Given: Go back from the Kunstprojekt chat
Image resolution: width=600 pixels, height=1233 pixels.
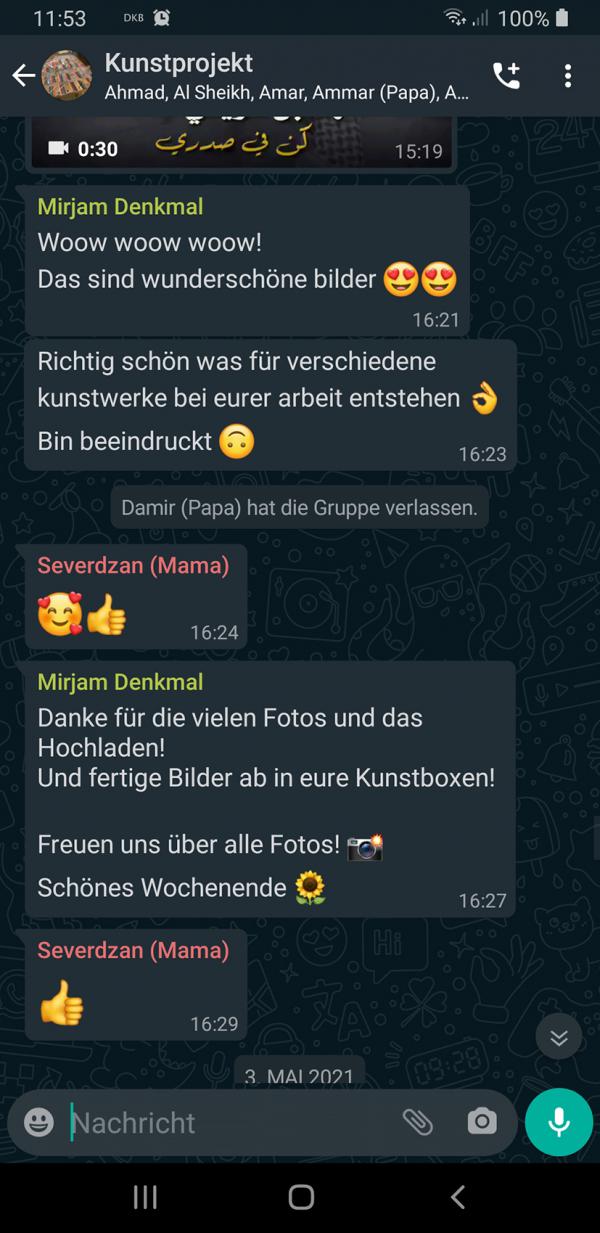Looking at the screenshot, I should tap(23, 76).
